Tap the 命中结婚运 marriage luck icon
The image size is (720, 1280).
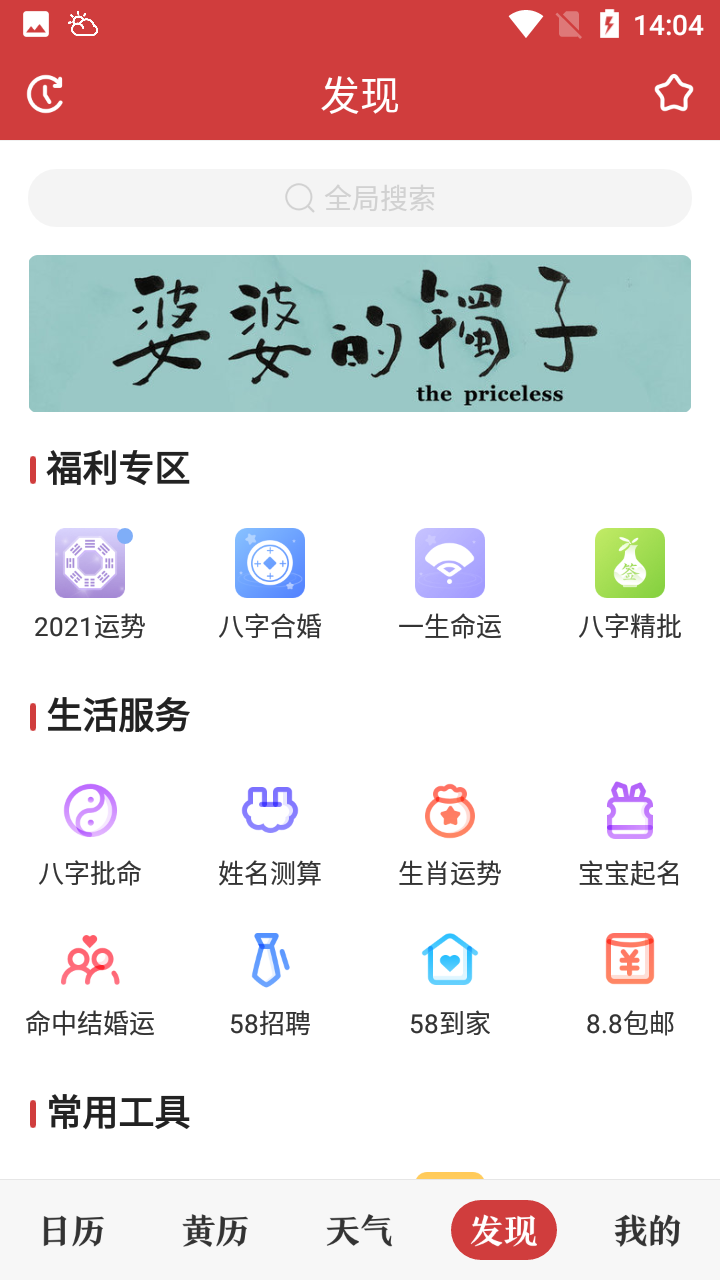(x=90, y=958)
